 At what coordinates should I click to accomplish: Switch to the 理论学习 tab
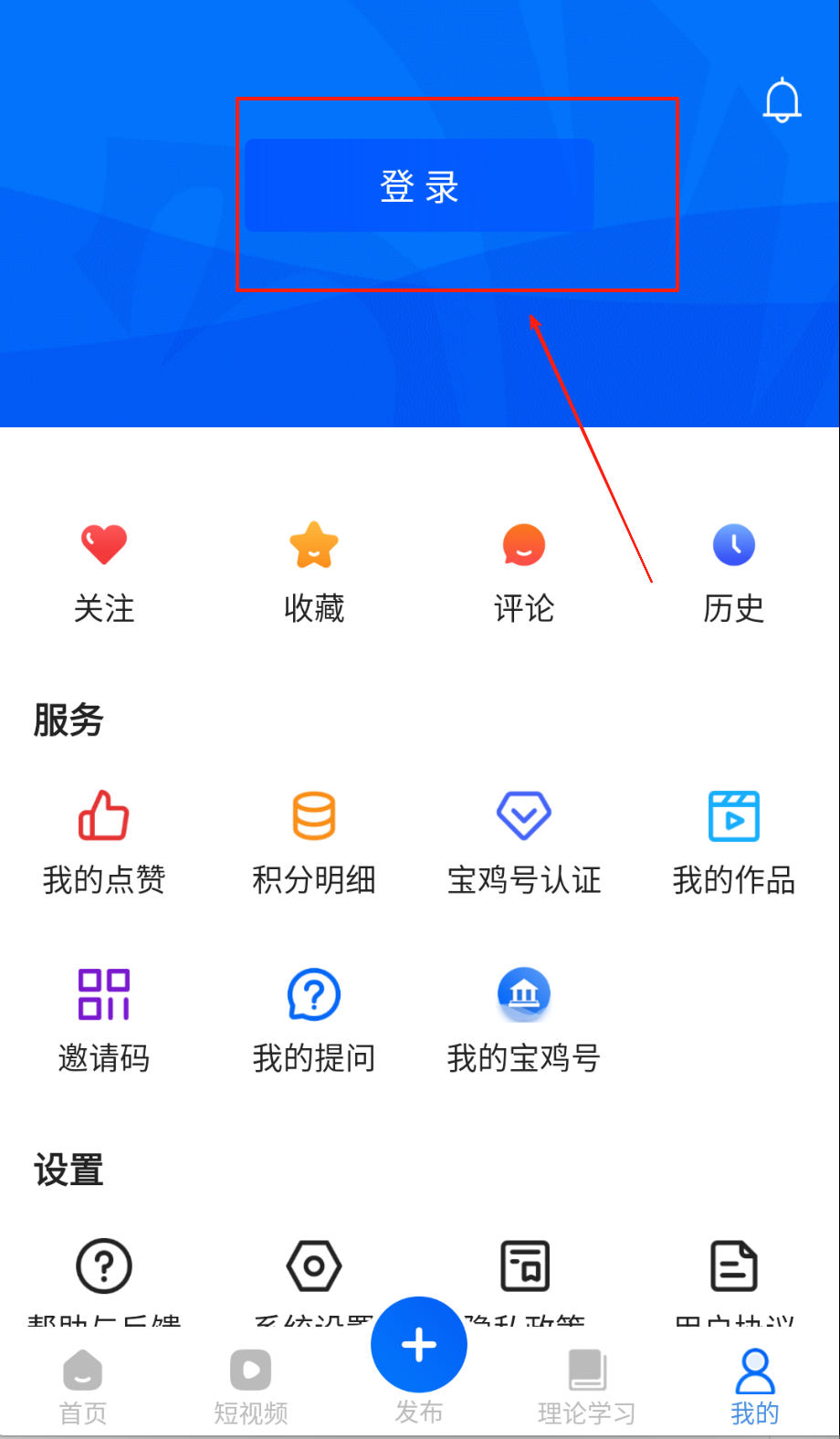click(x=586, y=1385)
